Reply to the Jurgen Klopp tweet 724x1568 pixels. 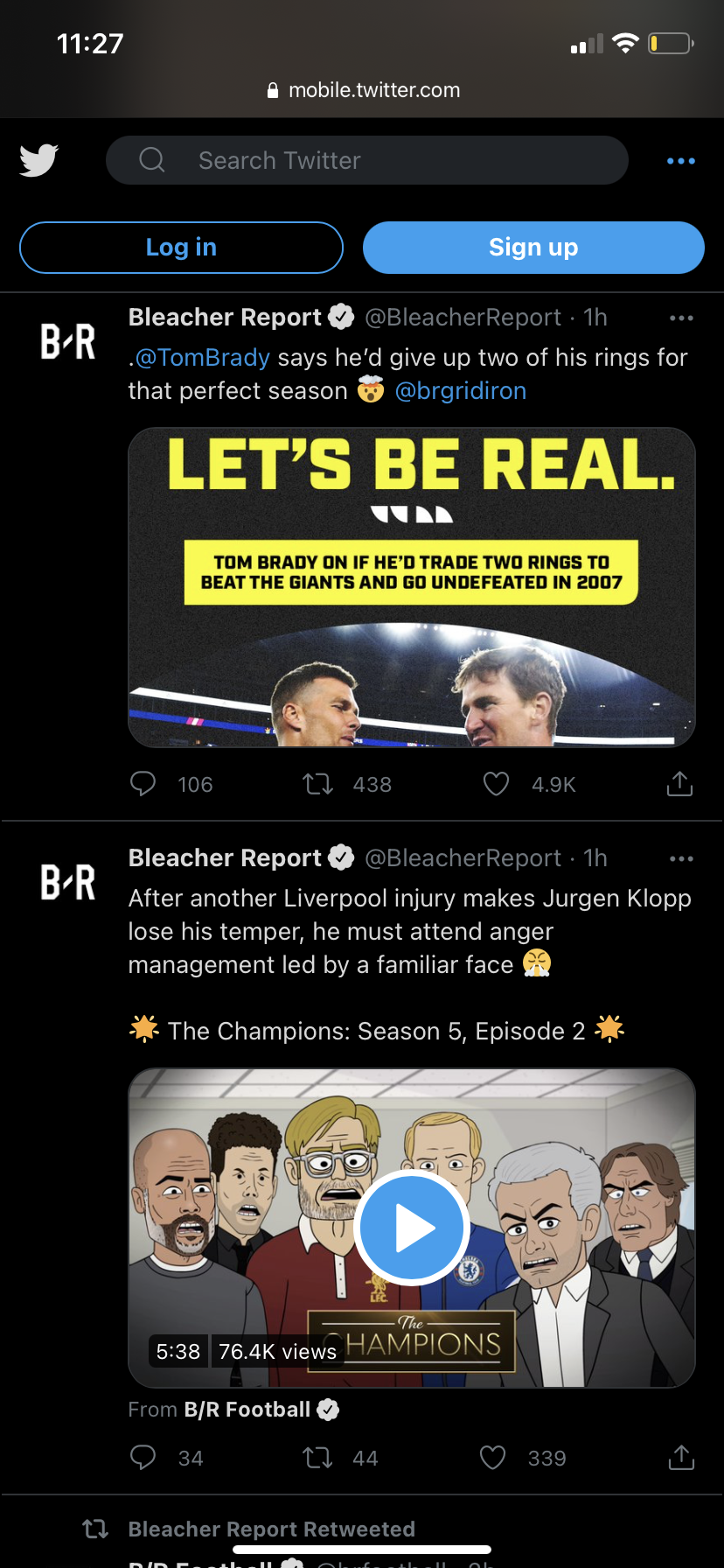click(x=143, y=1458)
